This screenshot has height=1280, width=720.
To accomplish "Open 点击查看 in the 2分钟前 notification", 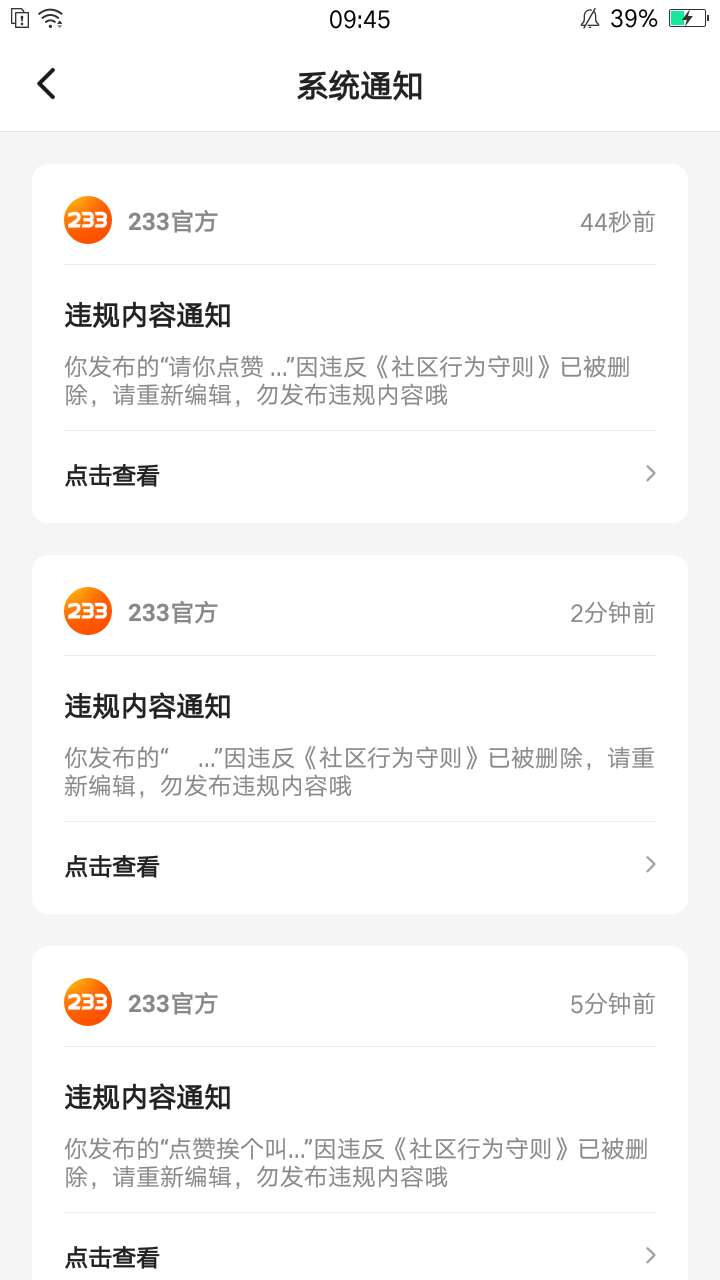I will pyautogui.click(x=360, y=866).
